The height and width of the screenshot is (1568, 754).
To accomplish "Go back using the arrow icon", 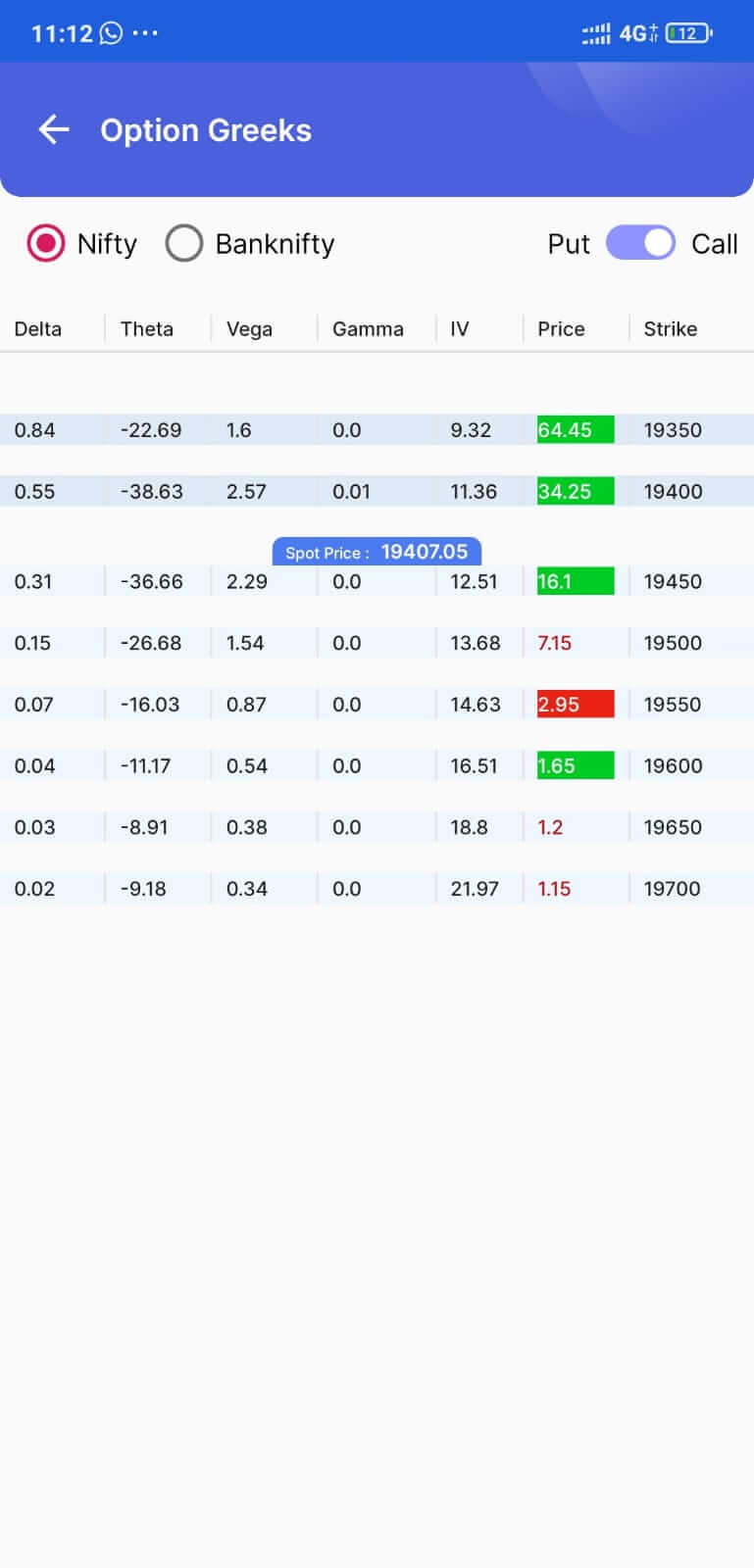I will coord(54,129).
